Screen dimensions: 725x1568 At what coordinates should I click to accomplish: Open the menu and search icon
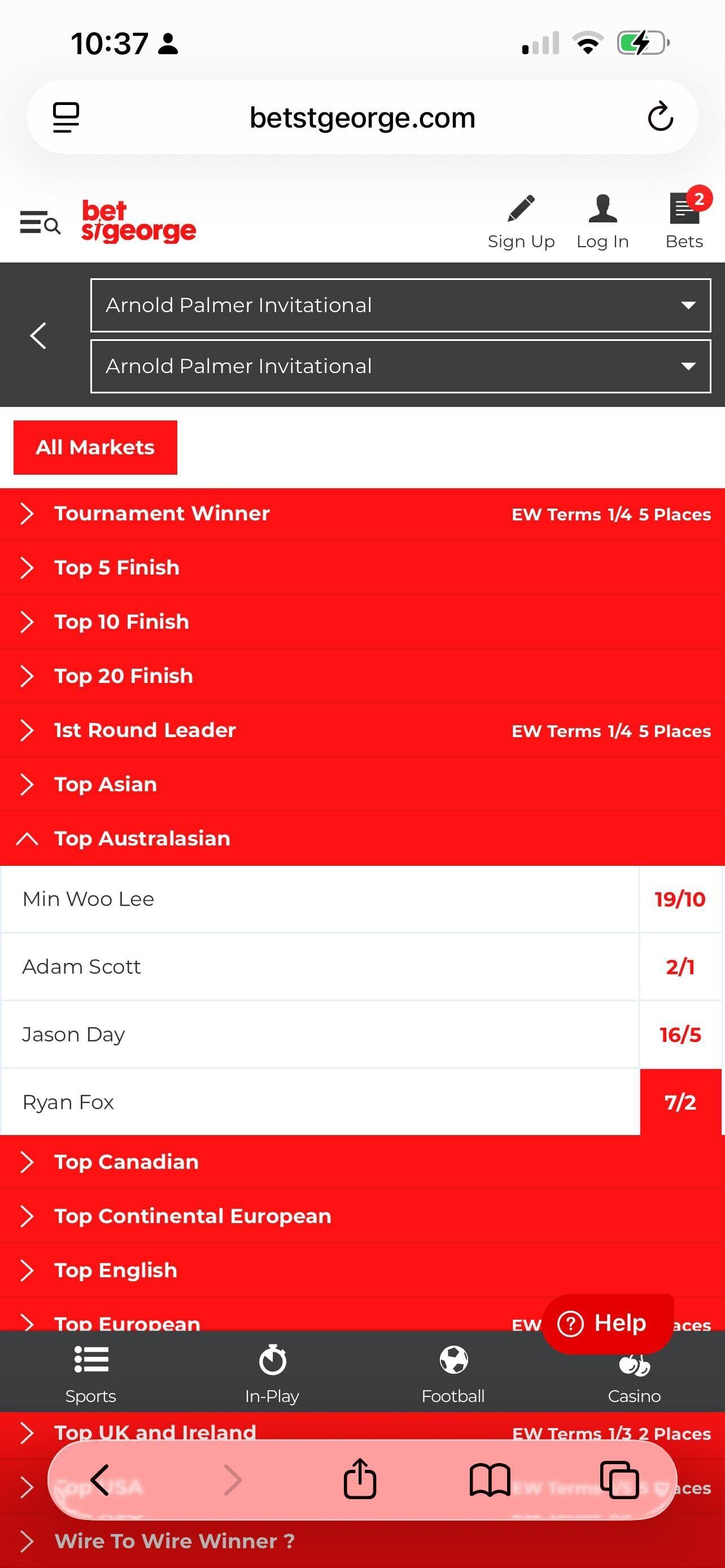(40, 224)
